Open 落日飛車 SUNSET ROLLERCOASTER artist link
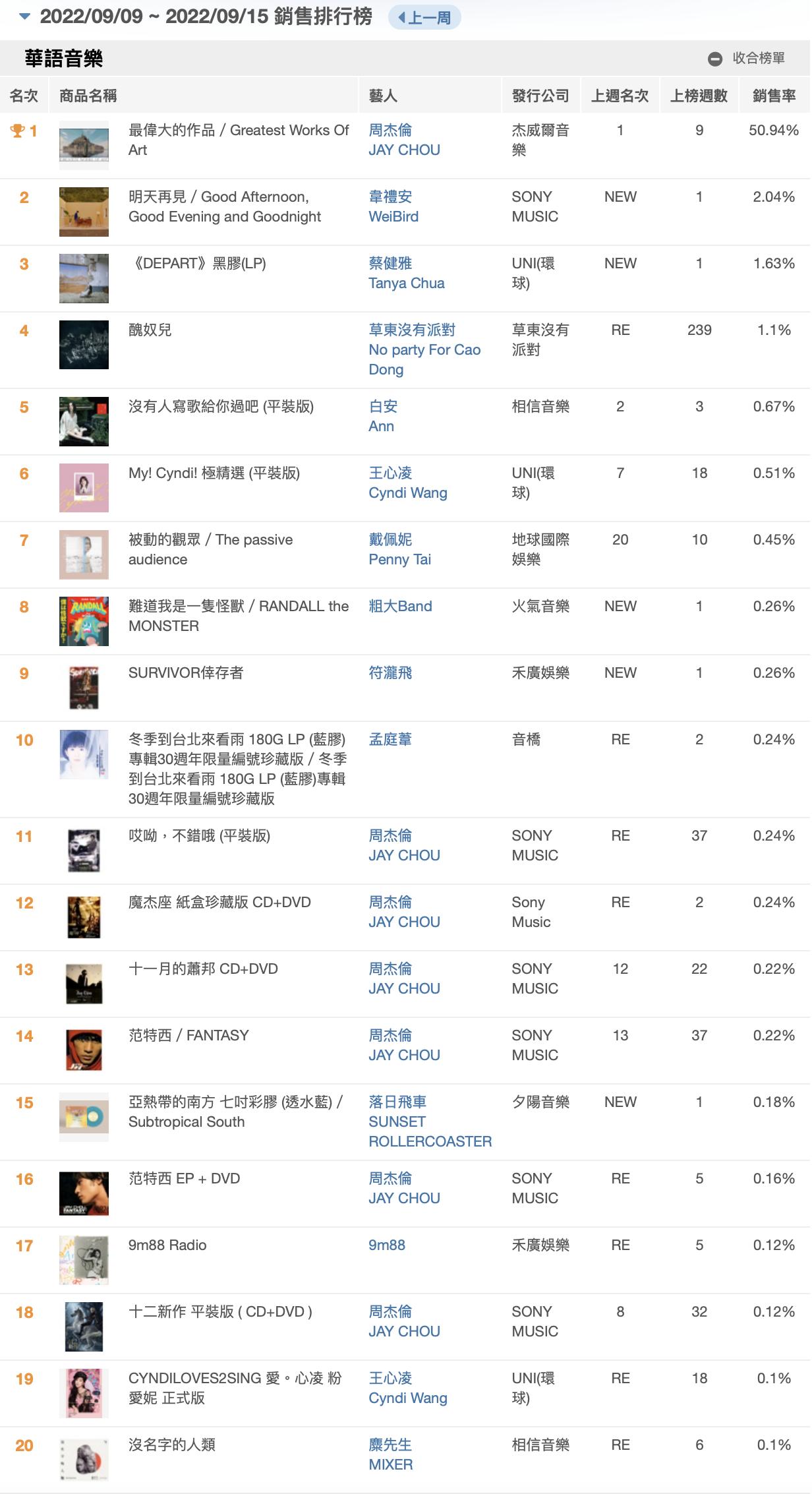The height and width of the screenshot is (1494, 812). [x=430, y=1121]
